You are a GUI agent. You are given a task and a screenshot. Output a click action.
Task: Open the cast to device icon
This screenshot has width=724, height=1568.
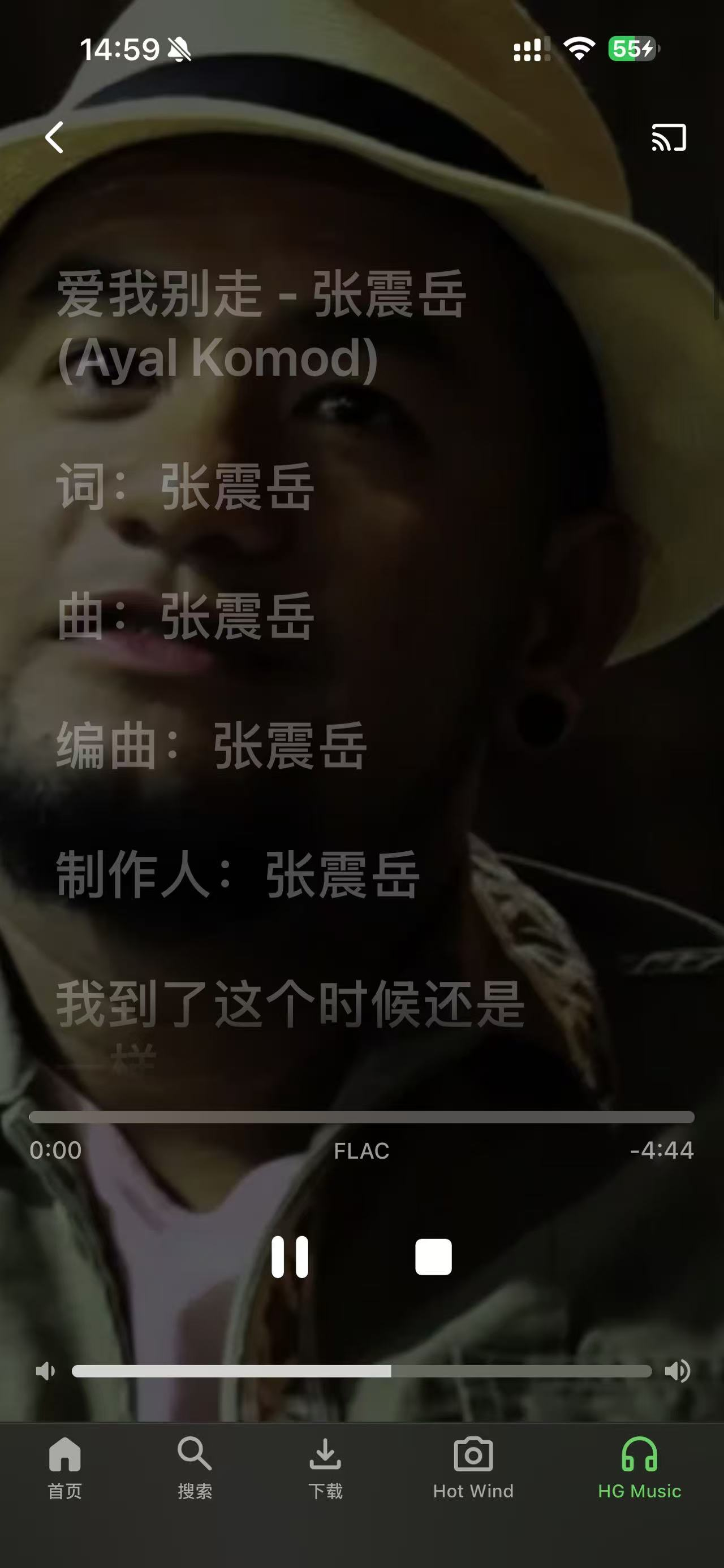click(669, 137)
